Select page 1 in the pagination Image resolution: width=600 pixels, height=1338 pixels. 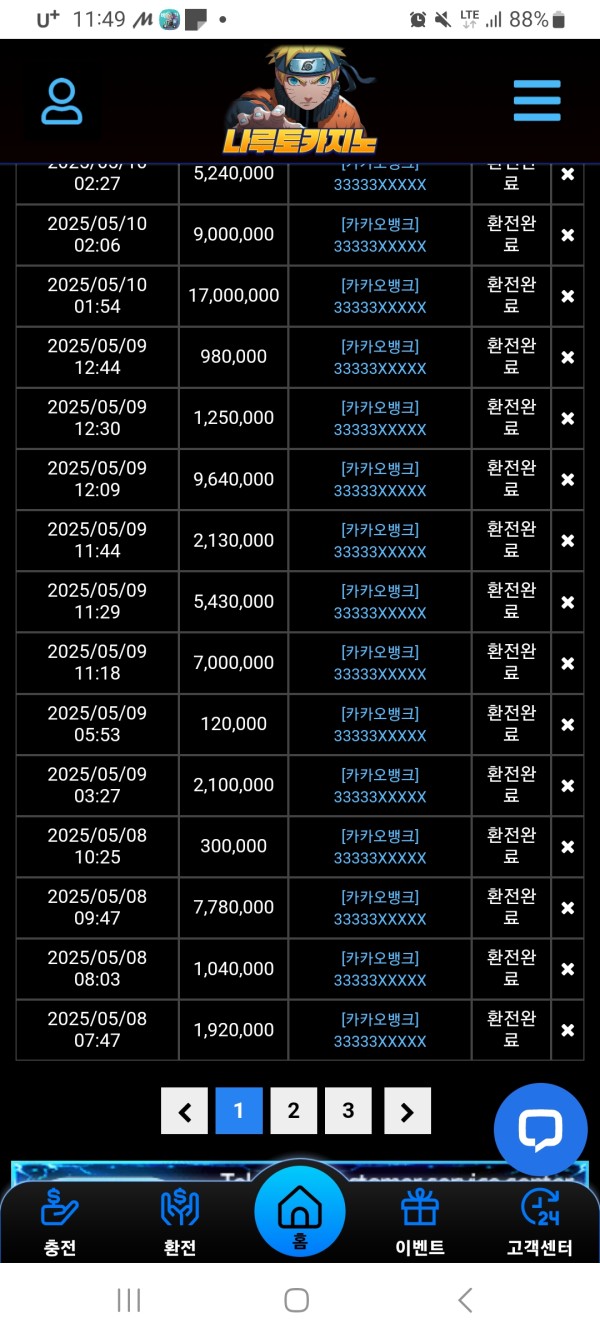238,1111
